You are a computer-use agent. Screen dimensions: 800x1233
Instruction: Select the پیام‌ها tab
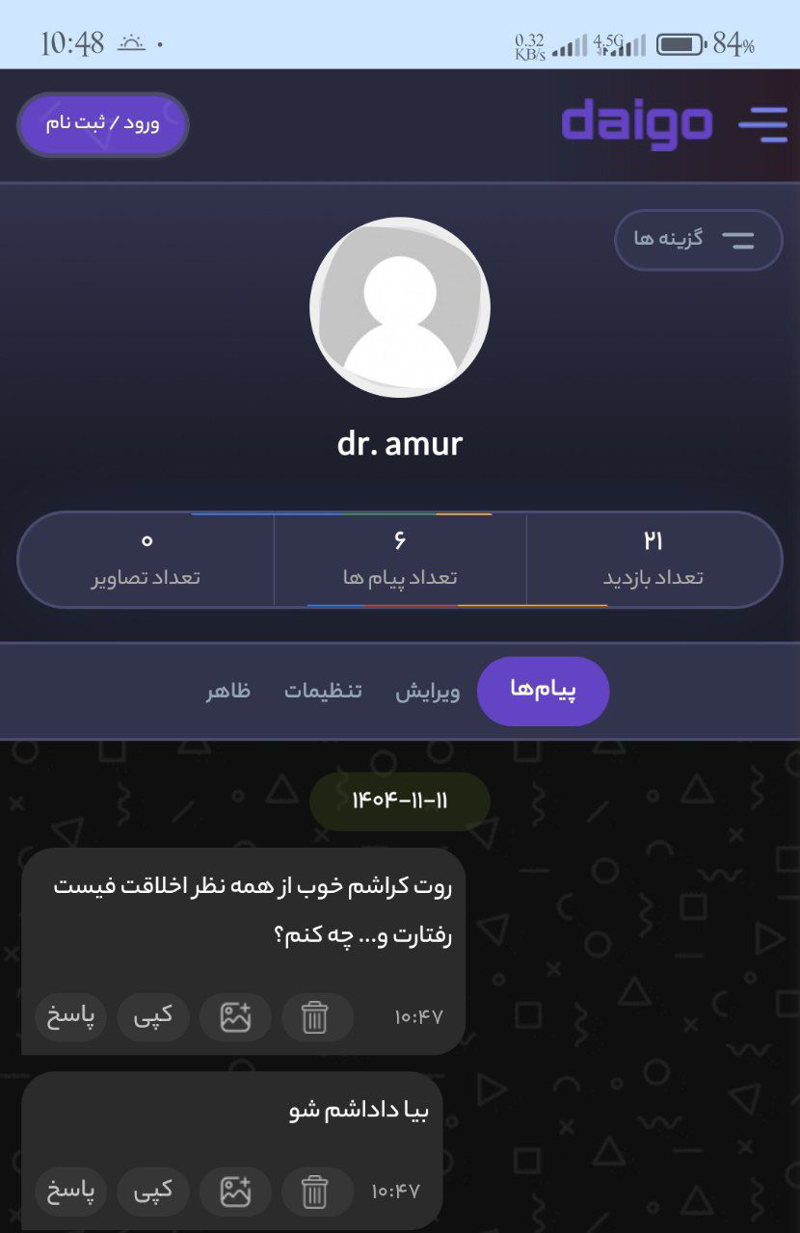pyautogui.click(x=543, y=691)
